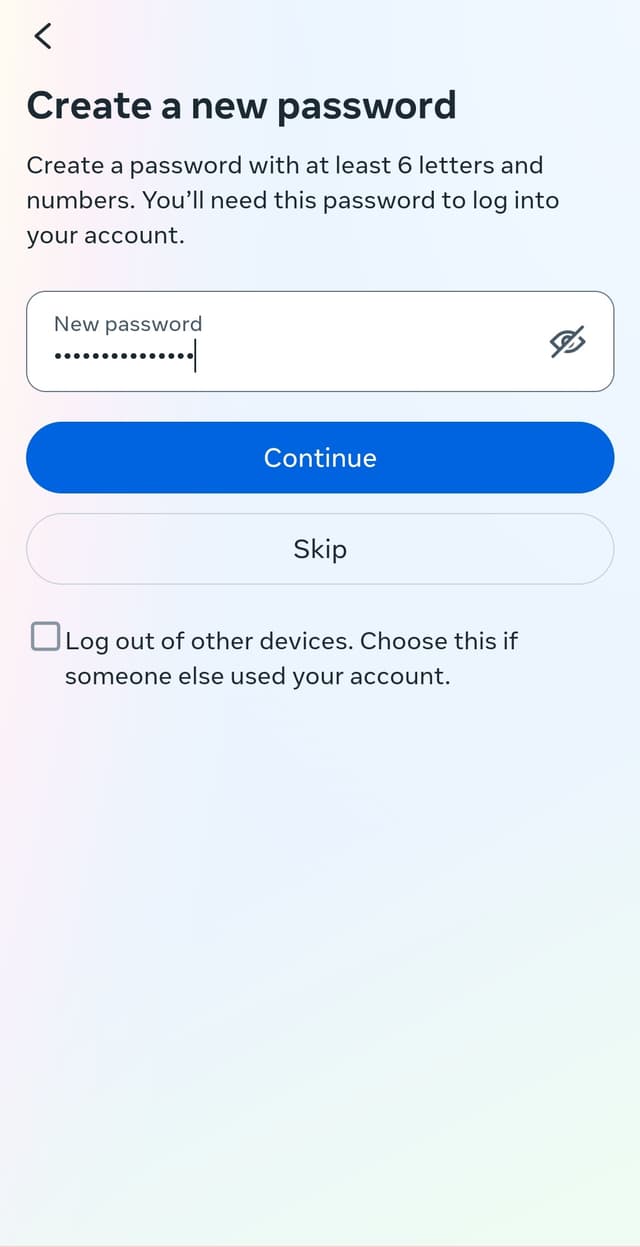Image resolution: width=640 pixels, height=1247 pixels.
Task: Skip creating a new password
Action: click(x=320, y=549)
